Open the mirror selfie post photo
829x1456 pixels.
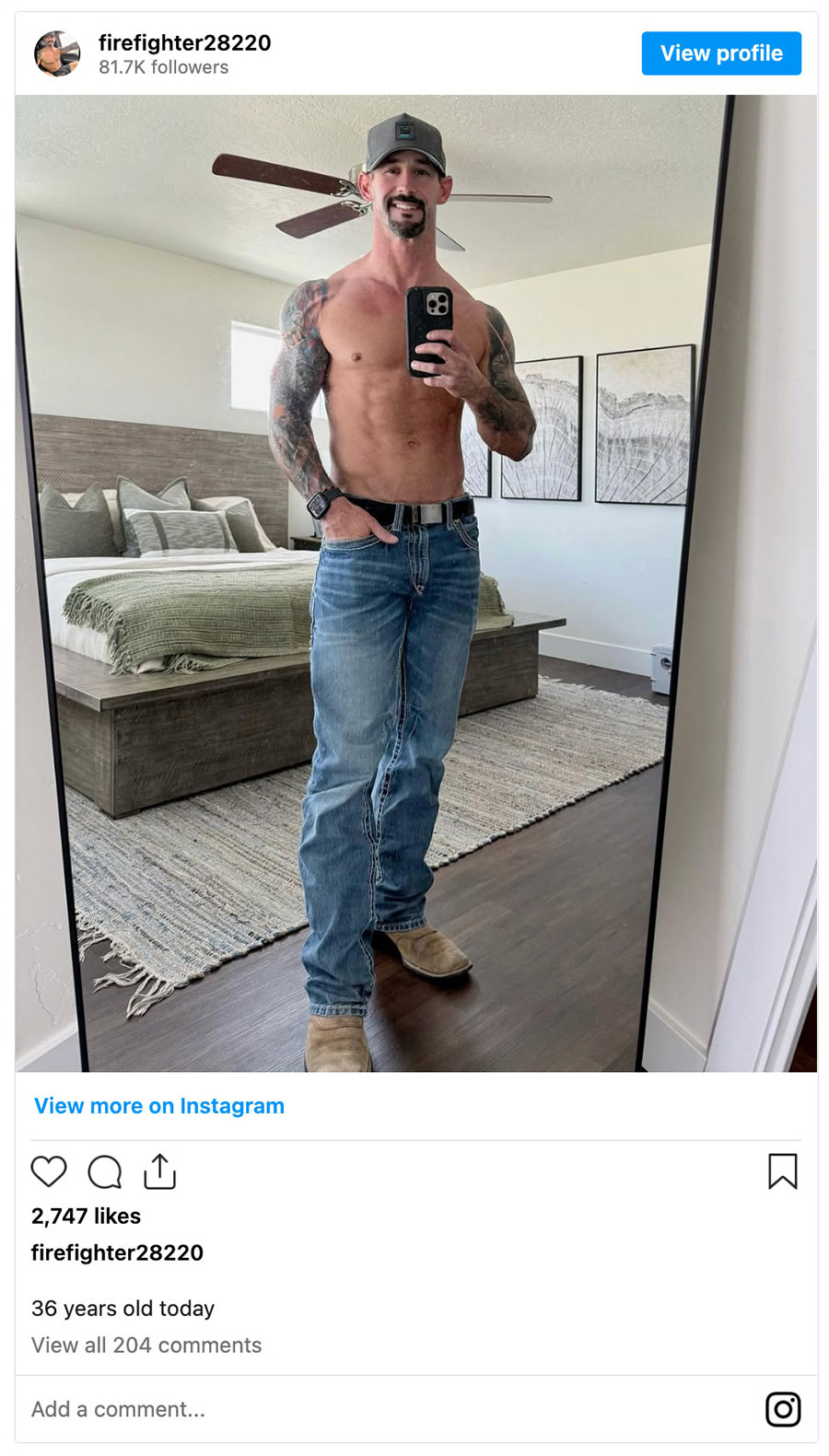(x=415, y=583)
